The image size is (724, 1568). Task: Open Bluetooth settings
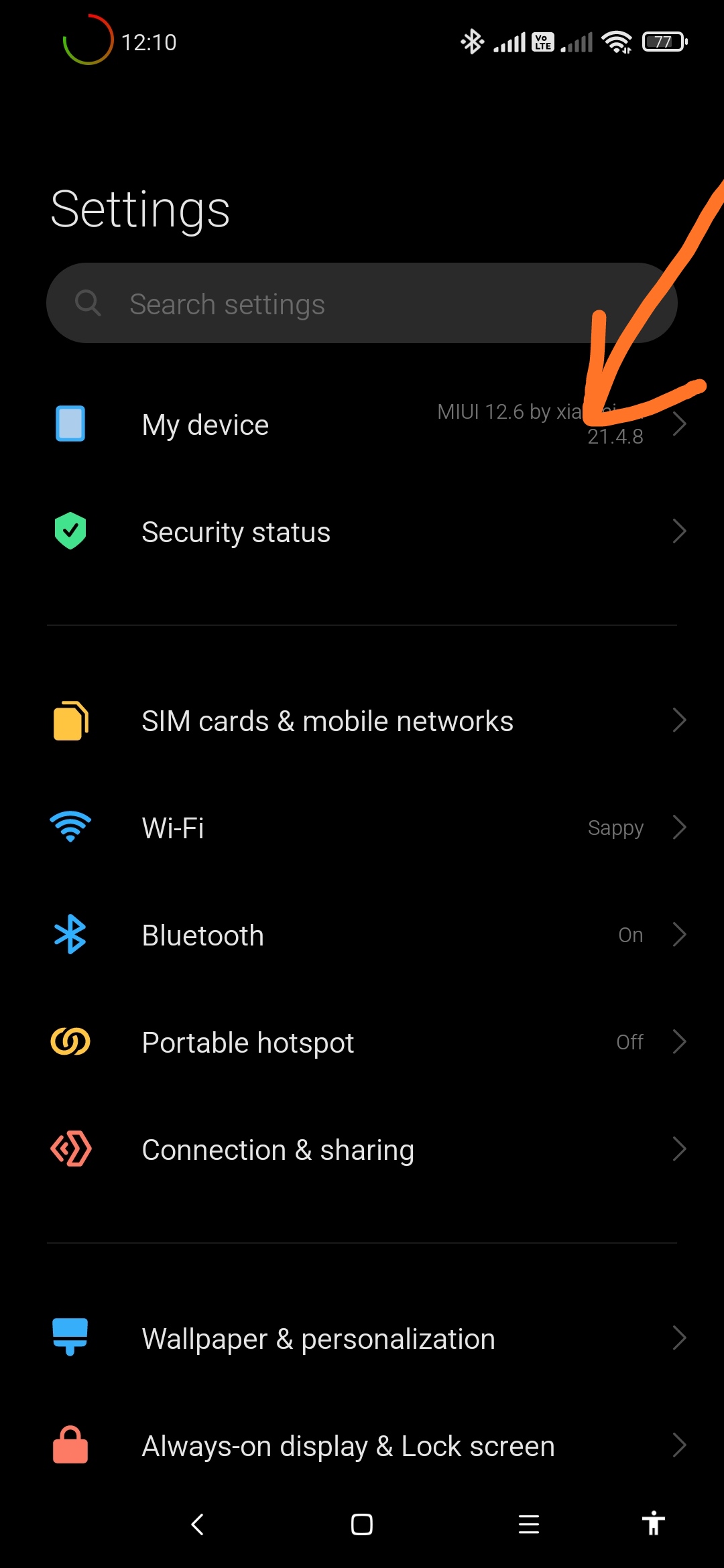tap(362, 935)
